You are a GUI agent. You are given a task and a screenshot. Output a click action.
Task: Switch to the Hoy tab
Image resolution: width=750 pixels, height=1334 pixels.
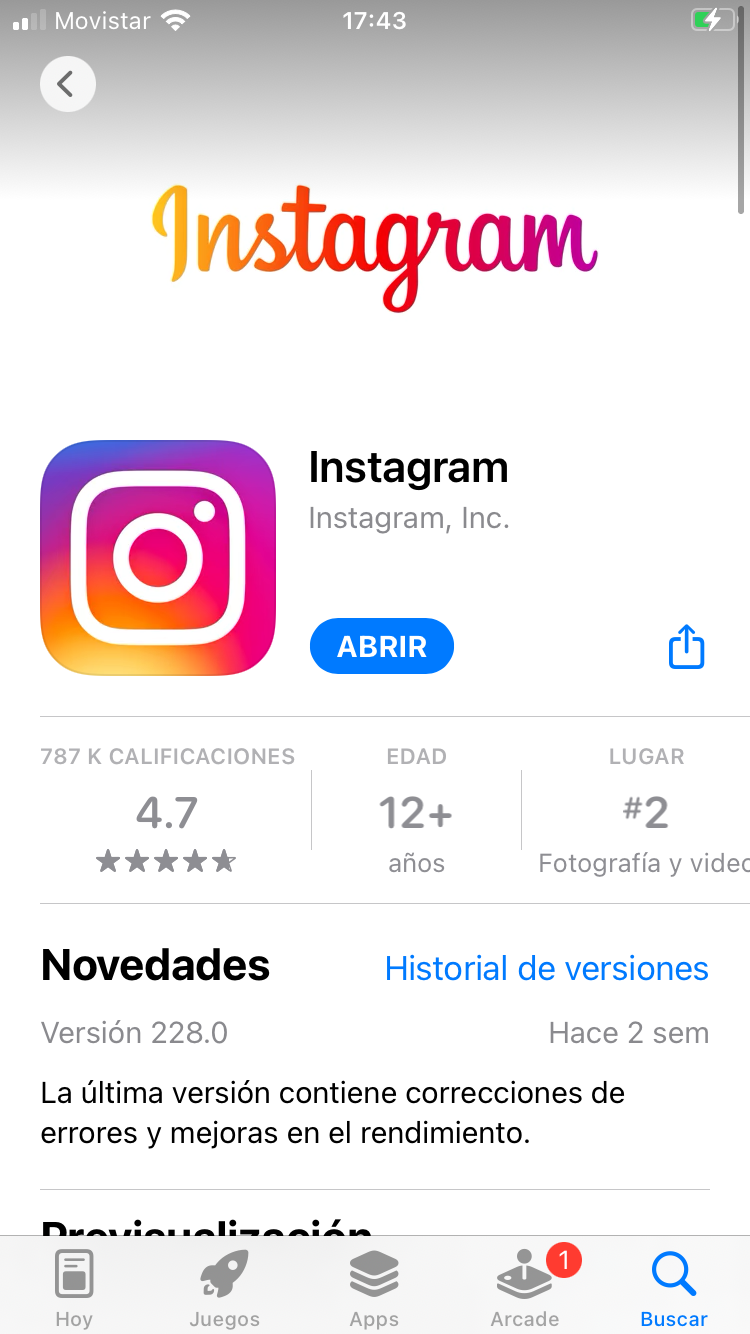click(74, 1288)
